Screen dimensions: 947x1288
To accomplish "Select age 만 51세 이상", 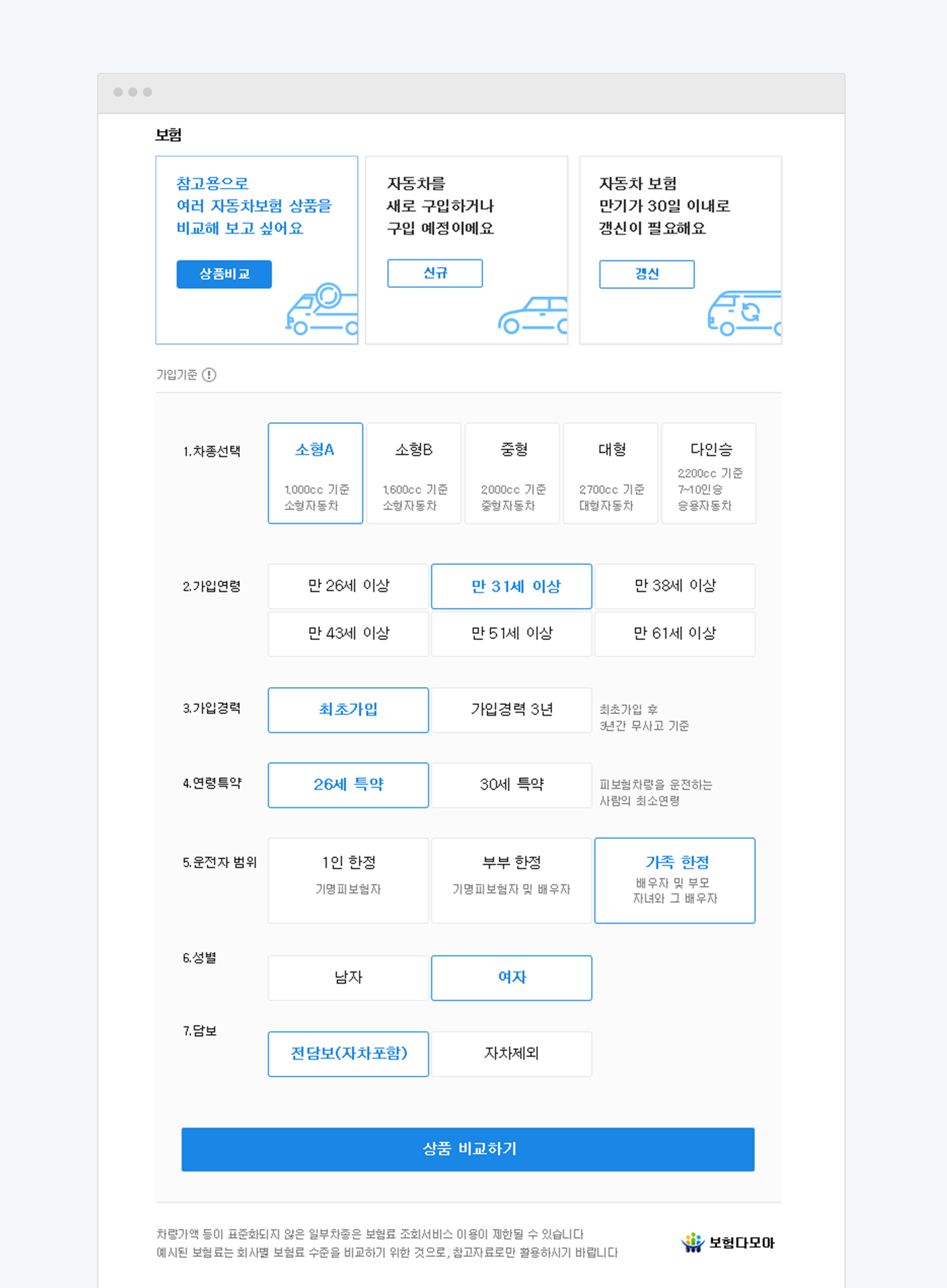I will [512, 633].
